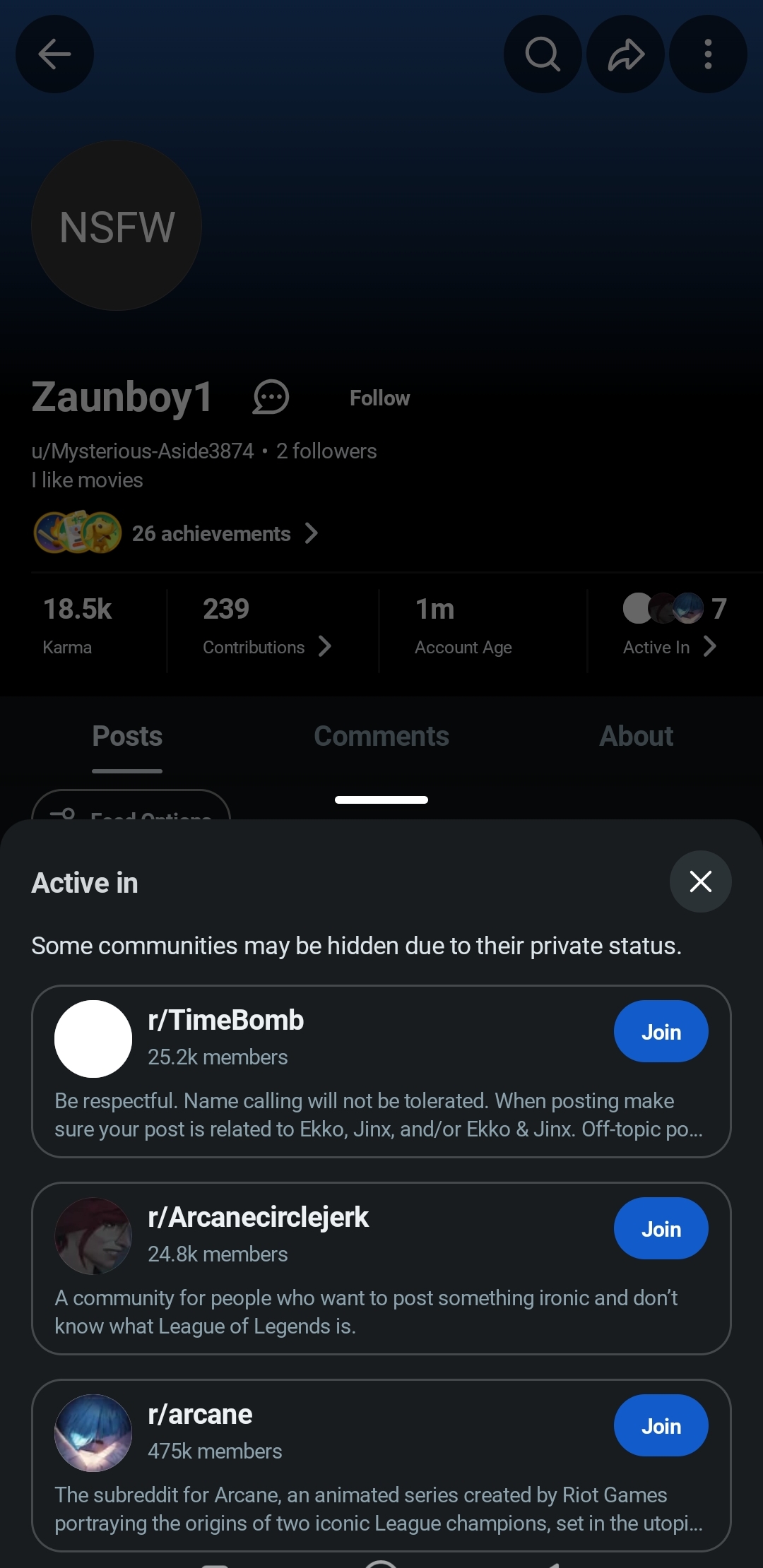Viewport: 763px width, 1568px height.
Task: Switch to the Comments tab
Action: tap(381, 737)
